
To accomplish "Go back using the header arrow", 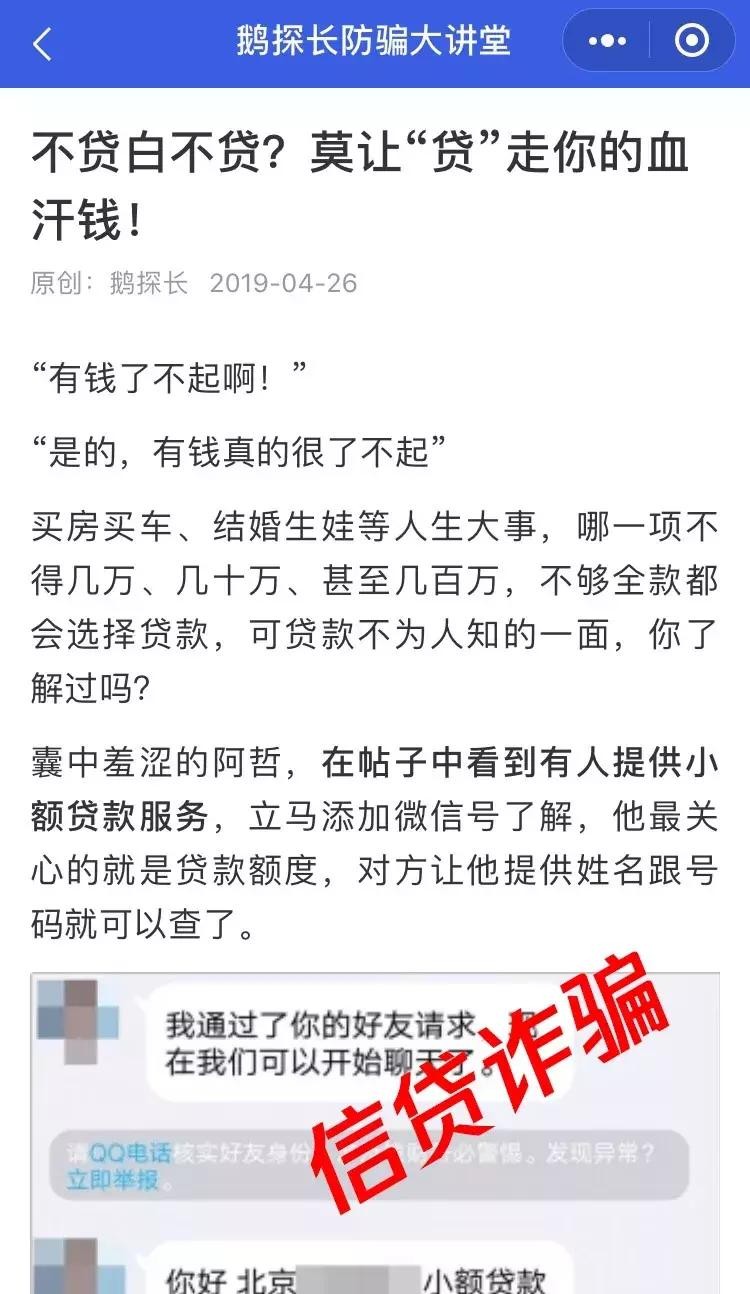I will [x=42, y=44].
